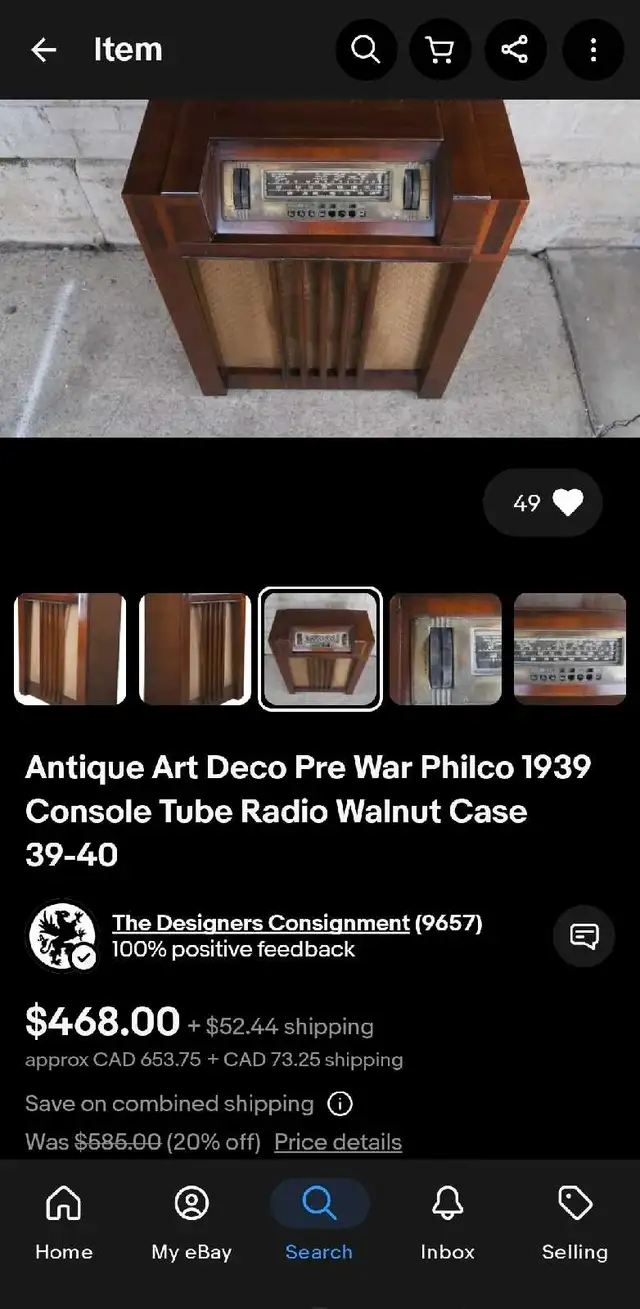Viewport: 640px width, 1309px height.
Task: Go to the Home tab
Action: point(64,1223)
